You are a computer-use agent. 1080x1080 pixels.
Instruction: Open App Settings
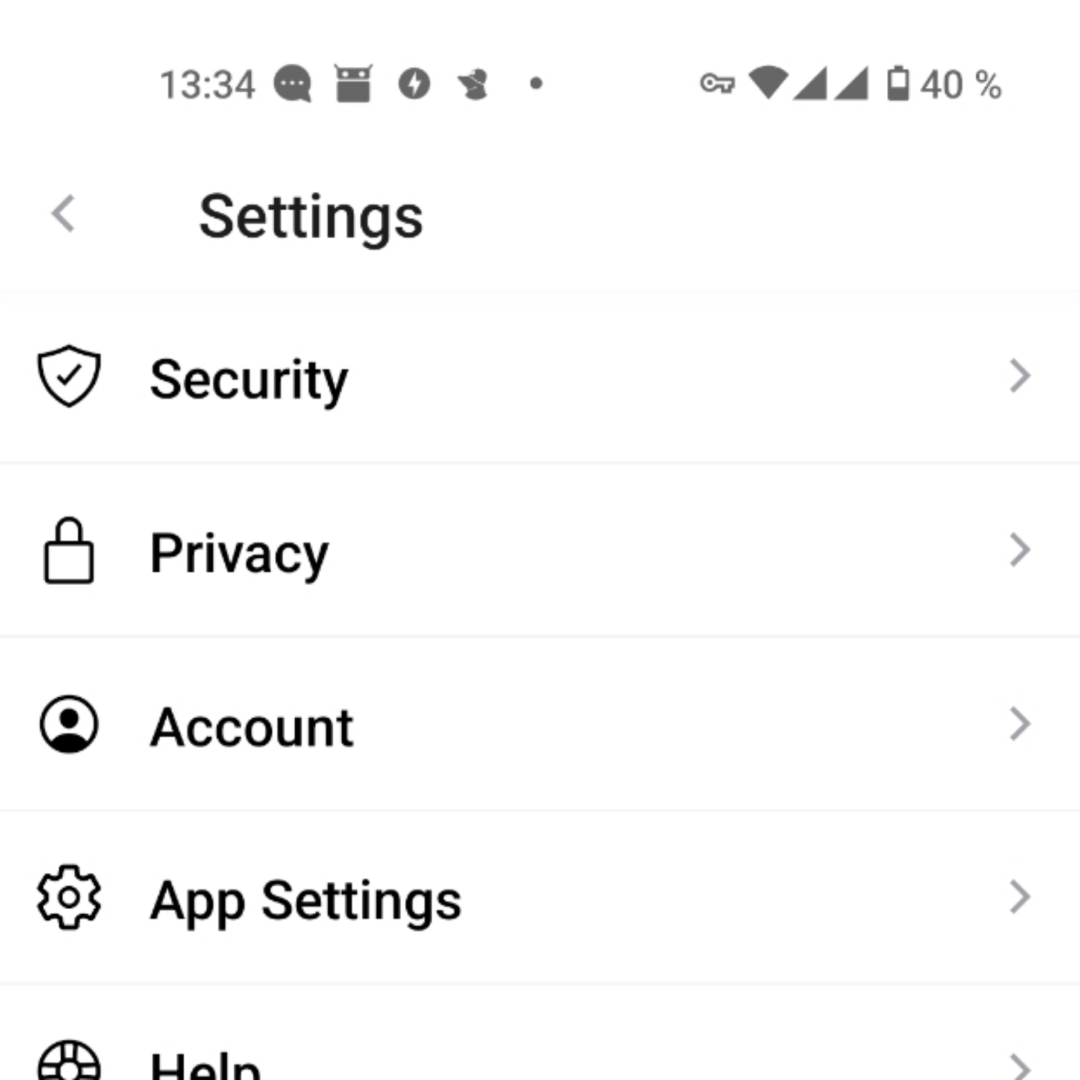(x=540, y=899)
